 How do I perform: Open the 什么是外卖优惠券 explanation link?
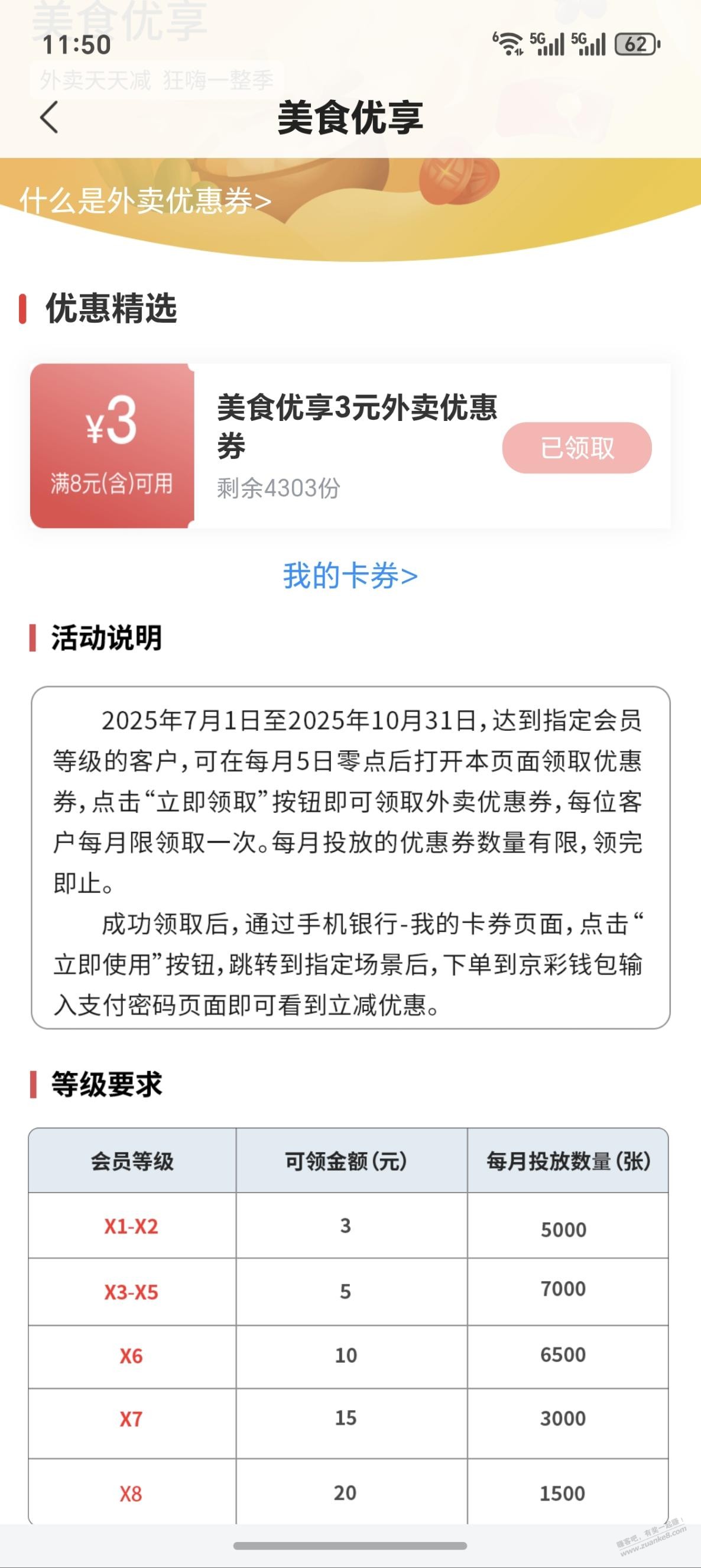(x=145, y=200)
